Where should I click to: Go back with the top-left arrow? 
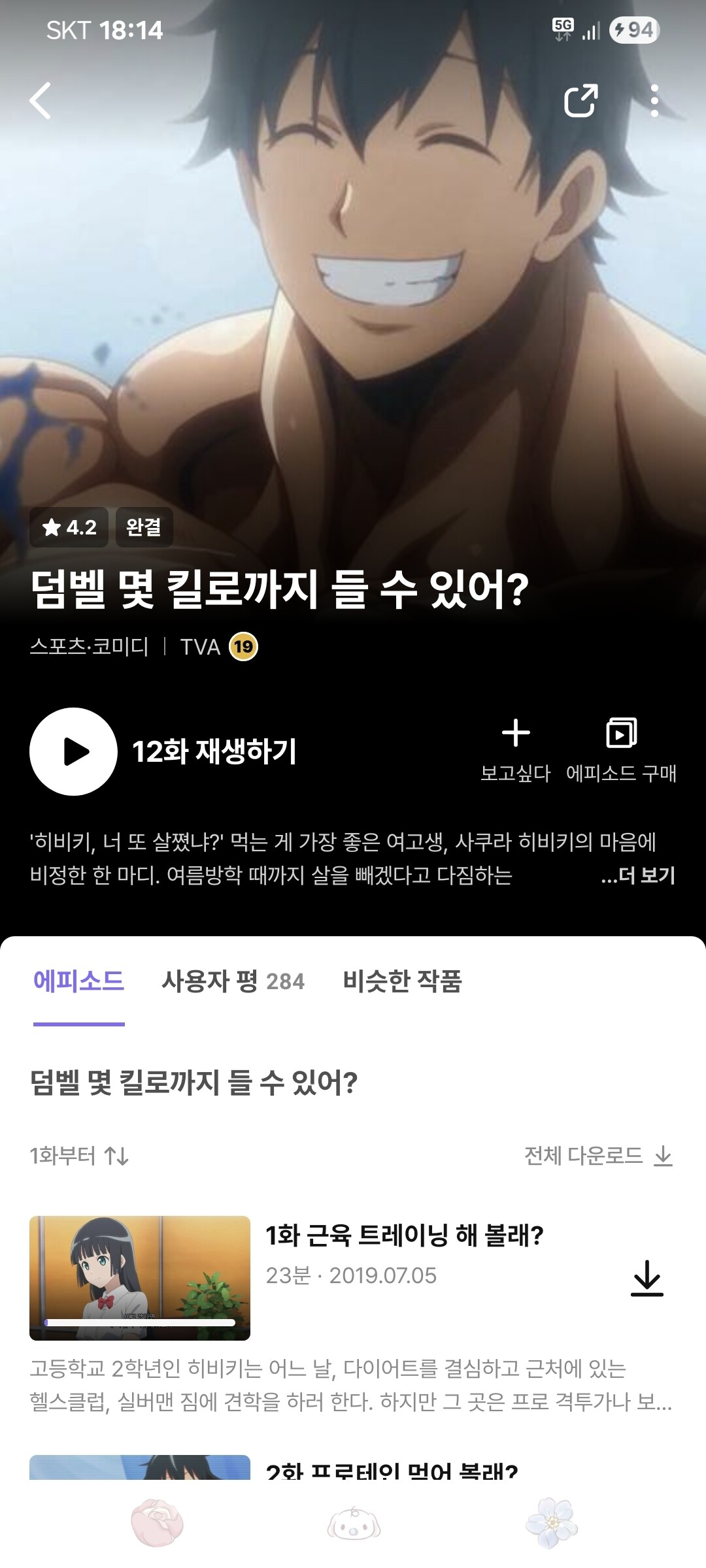[x=41, y=101]
